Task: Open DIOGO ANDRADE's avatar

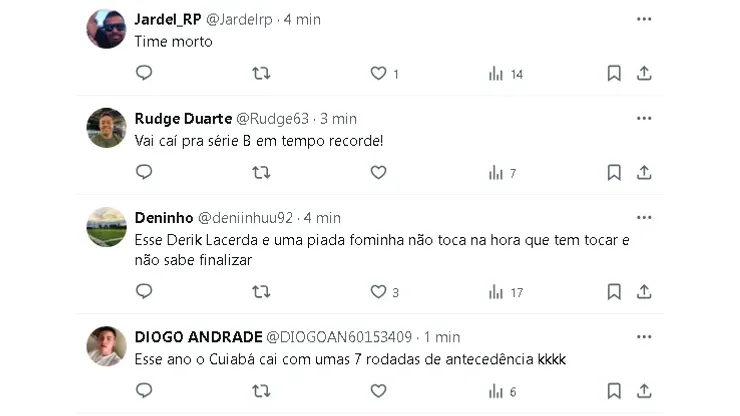Action: [106, 346]
